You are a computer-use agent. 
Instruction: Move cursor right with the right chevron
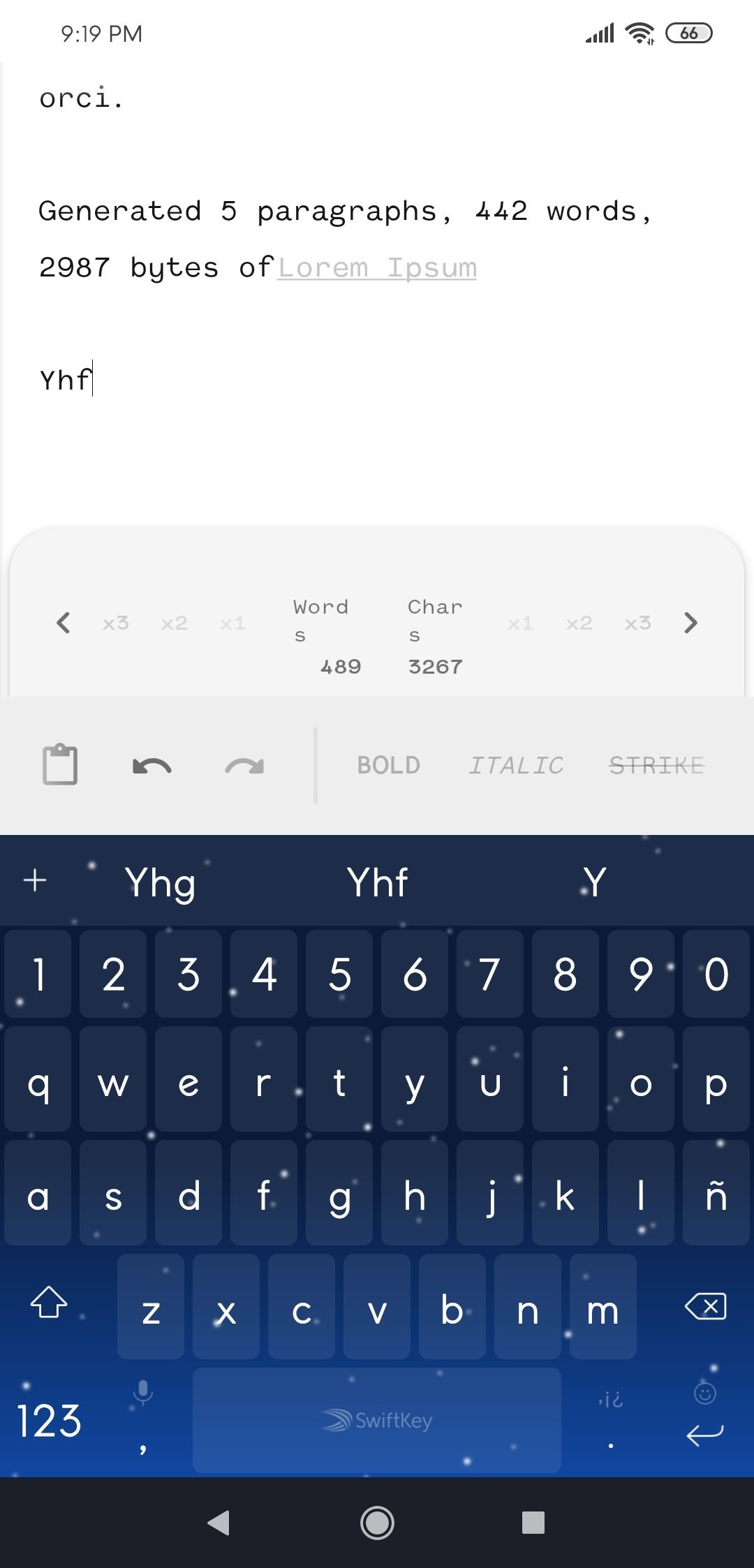pyautogui.click(x=690, y=622)
